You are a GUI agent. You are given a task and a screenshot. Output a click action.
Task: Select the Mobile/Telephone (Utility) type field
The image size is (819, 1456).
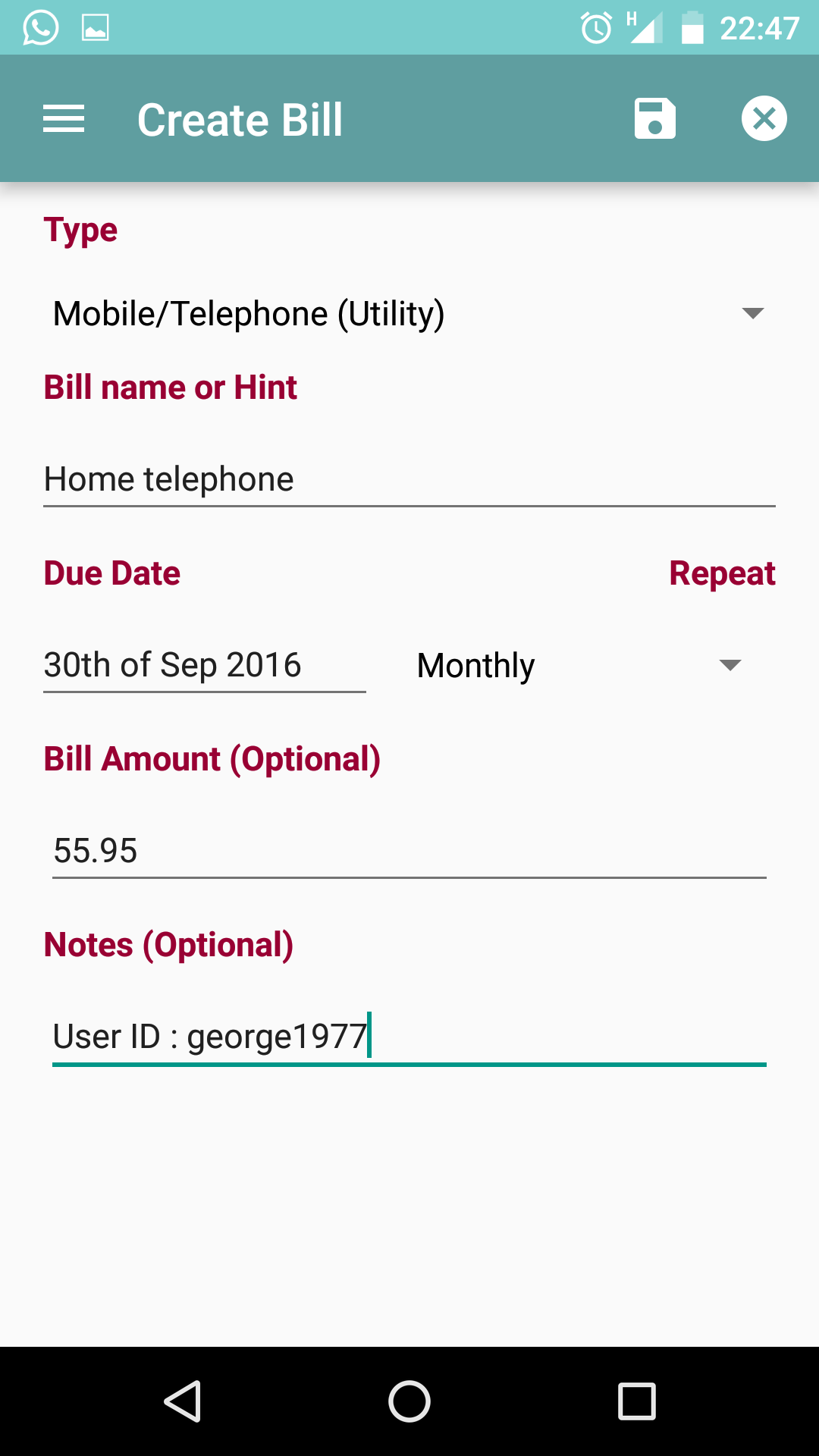tap(250, 312)
